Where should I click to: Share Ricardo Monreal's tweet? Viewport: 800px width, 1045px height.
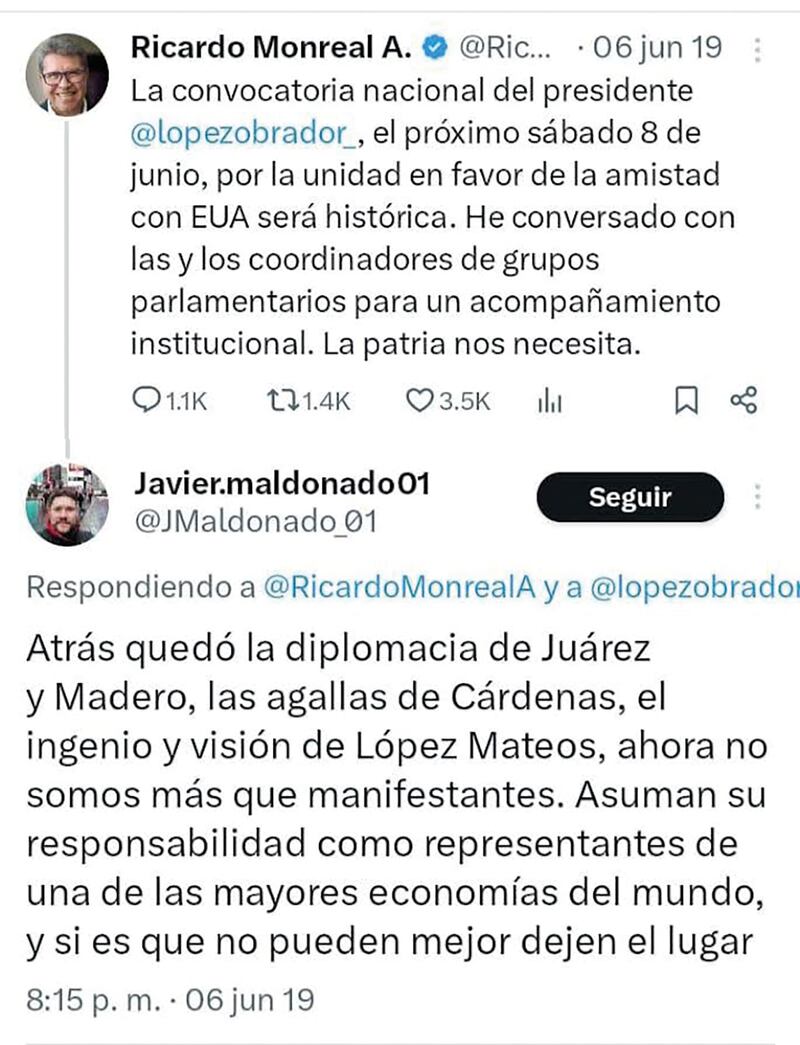click(744, 401)
